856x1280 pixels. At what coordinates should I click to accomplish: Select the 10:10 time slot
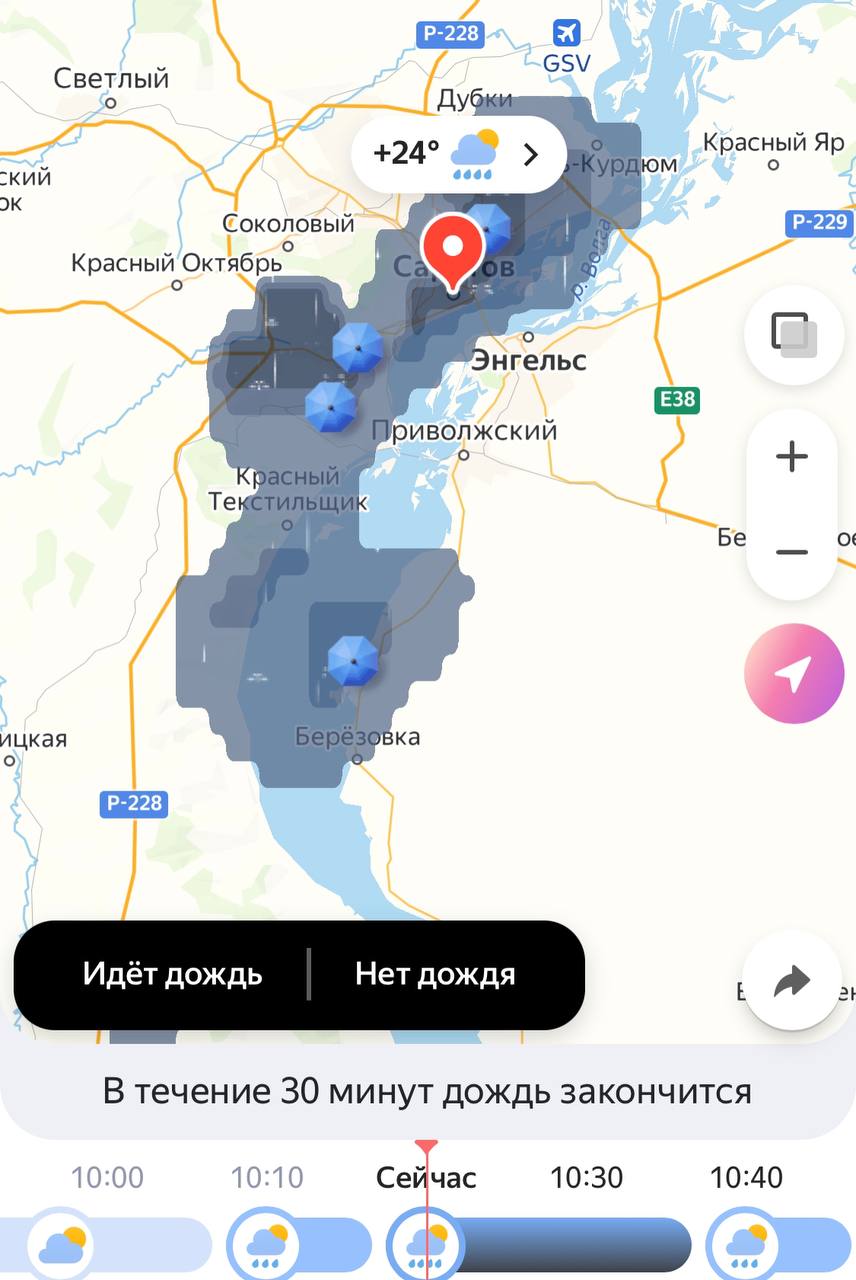pos(267,1178)
